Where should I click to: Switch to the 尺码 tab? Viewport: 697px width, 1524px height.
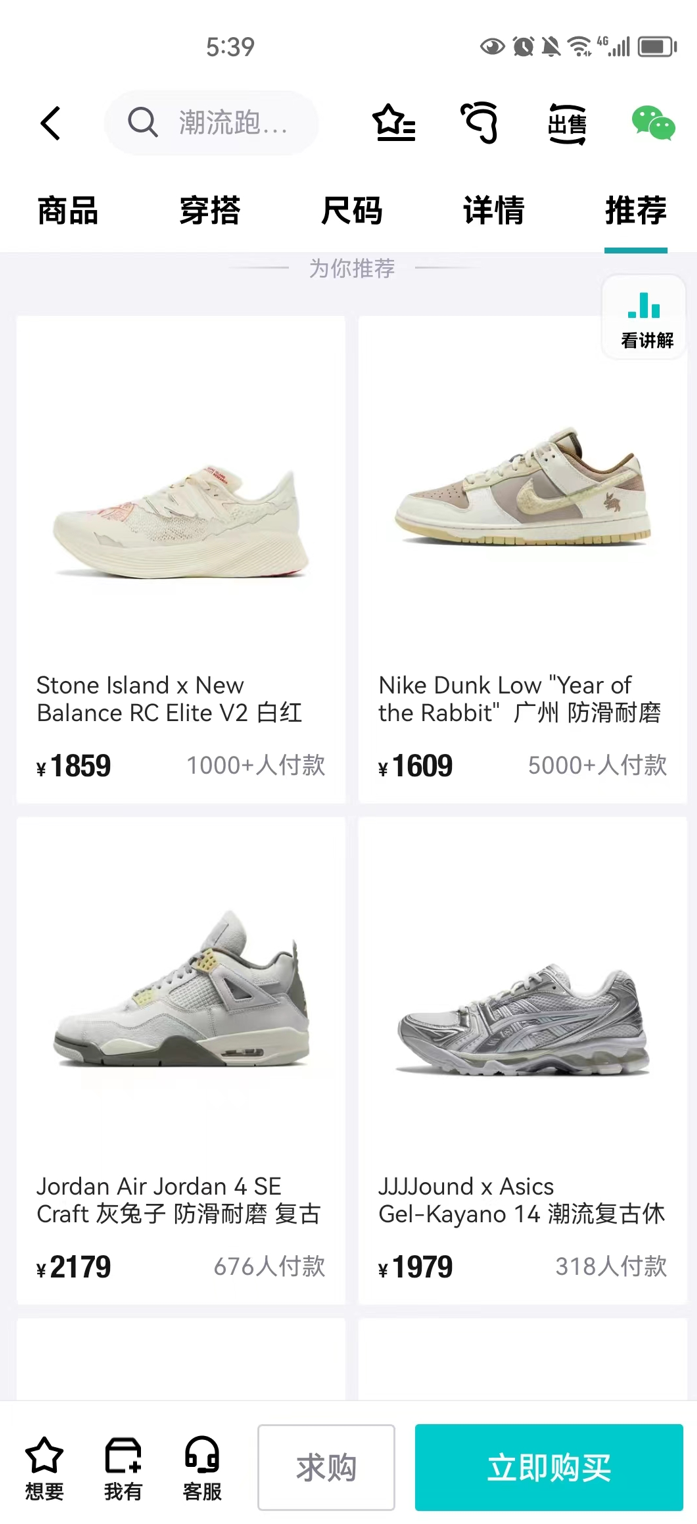click(352, 211)
